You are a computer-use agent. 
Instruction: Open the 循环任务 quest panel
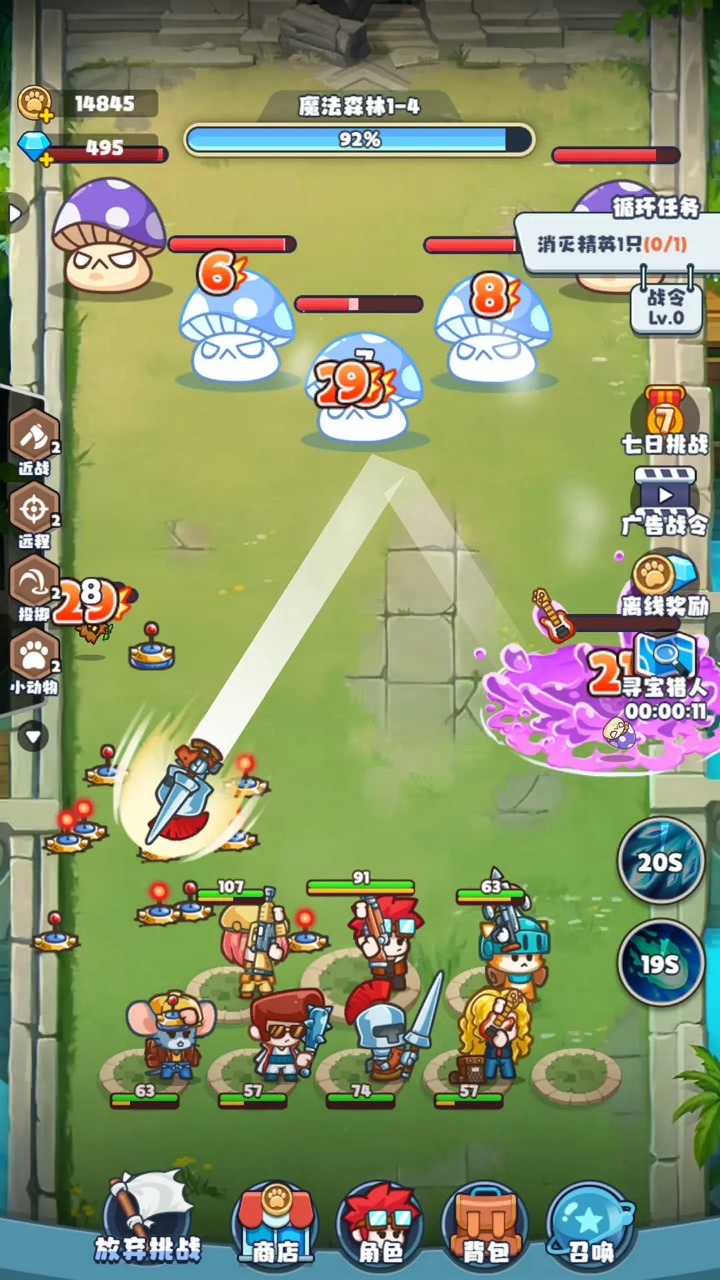[620, 240]
